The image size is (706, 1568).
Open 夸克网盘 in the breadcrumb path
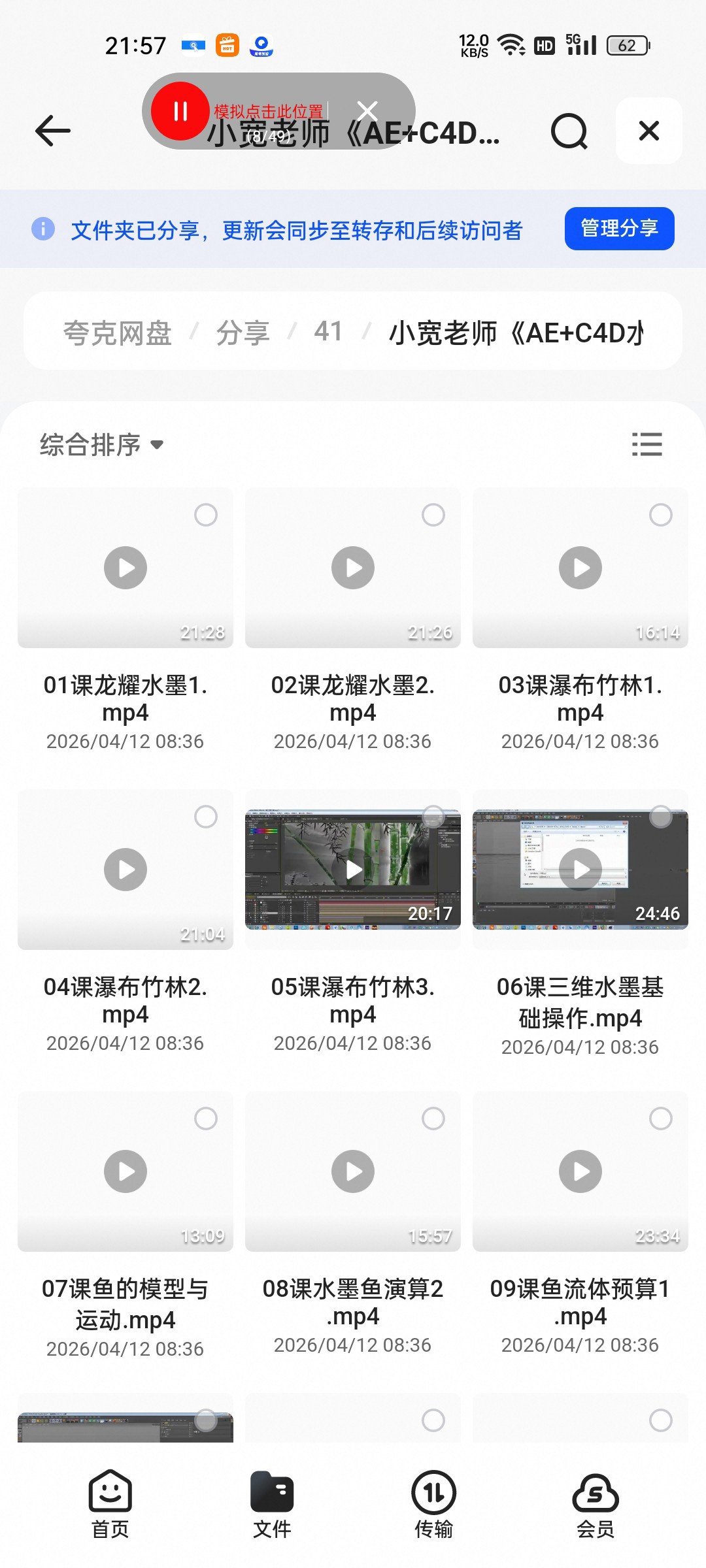[118, 333]
